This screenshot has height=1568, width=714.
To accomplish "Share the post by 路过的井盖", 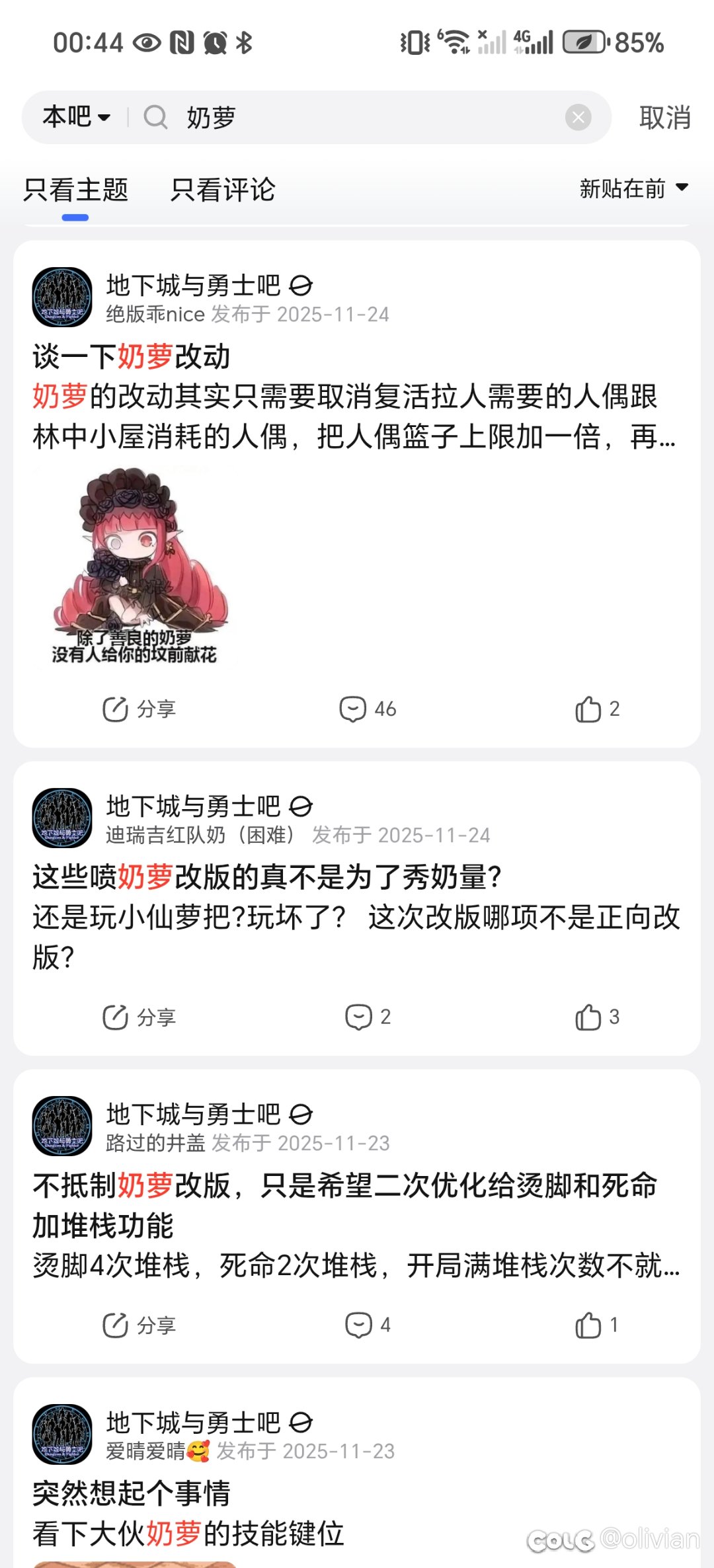I will [139, 1325].
